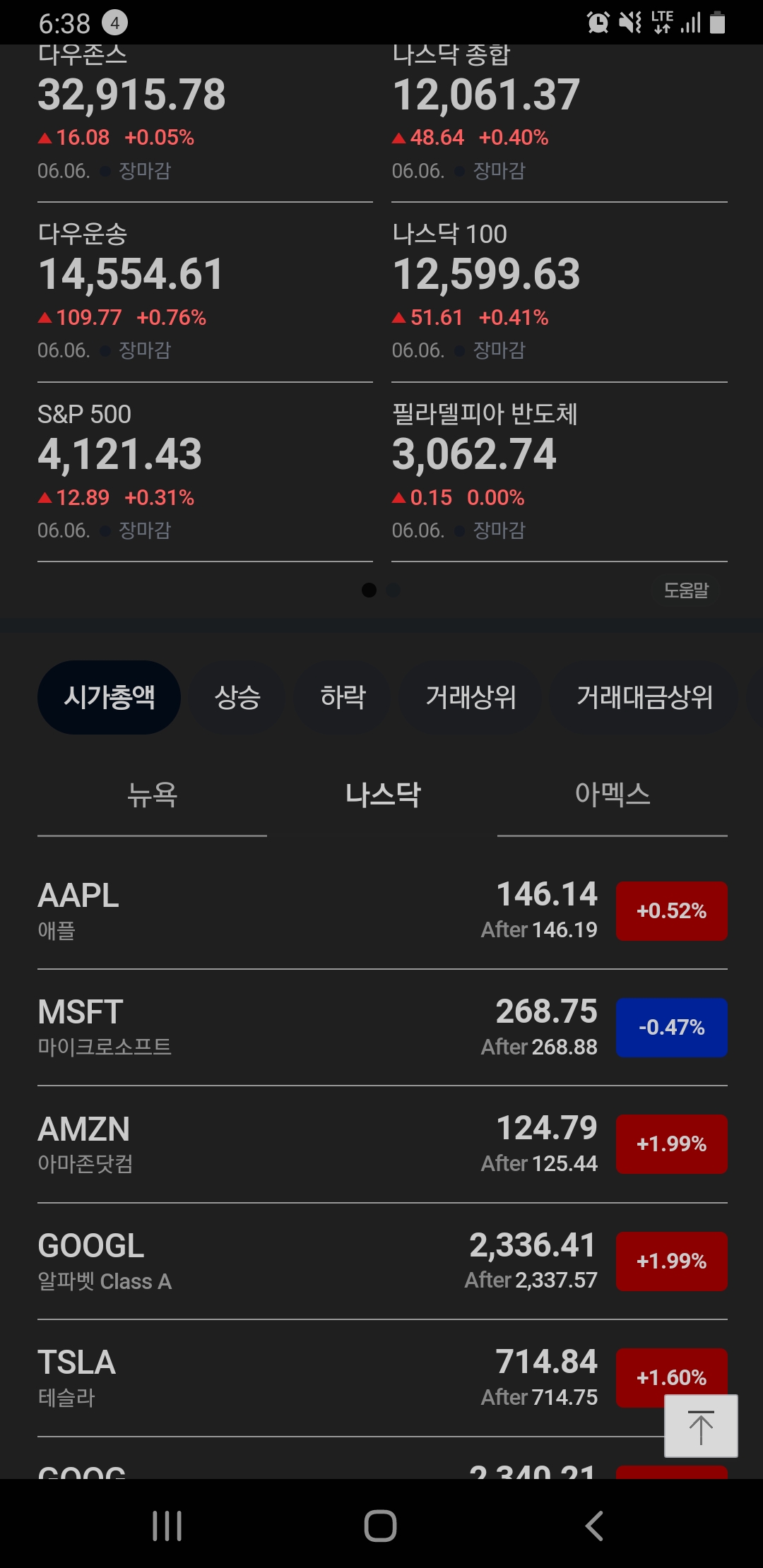
Task: Tap the 거래상위 chip
Action: click(x=471, y=697)
